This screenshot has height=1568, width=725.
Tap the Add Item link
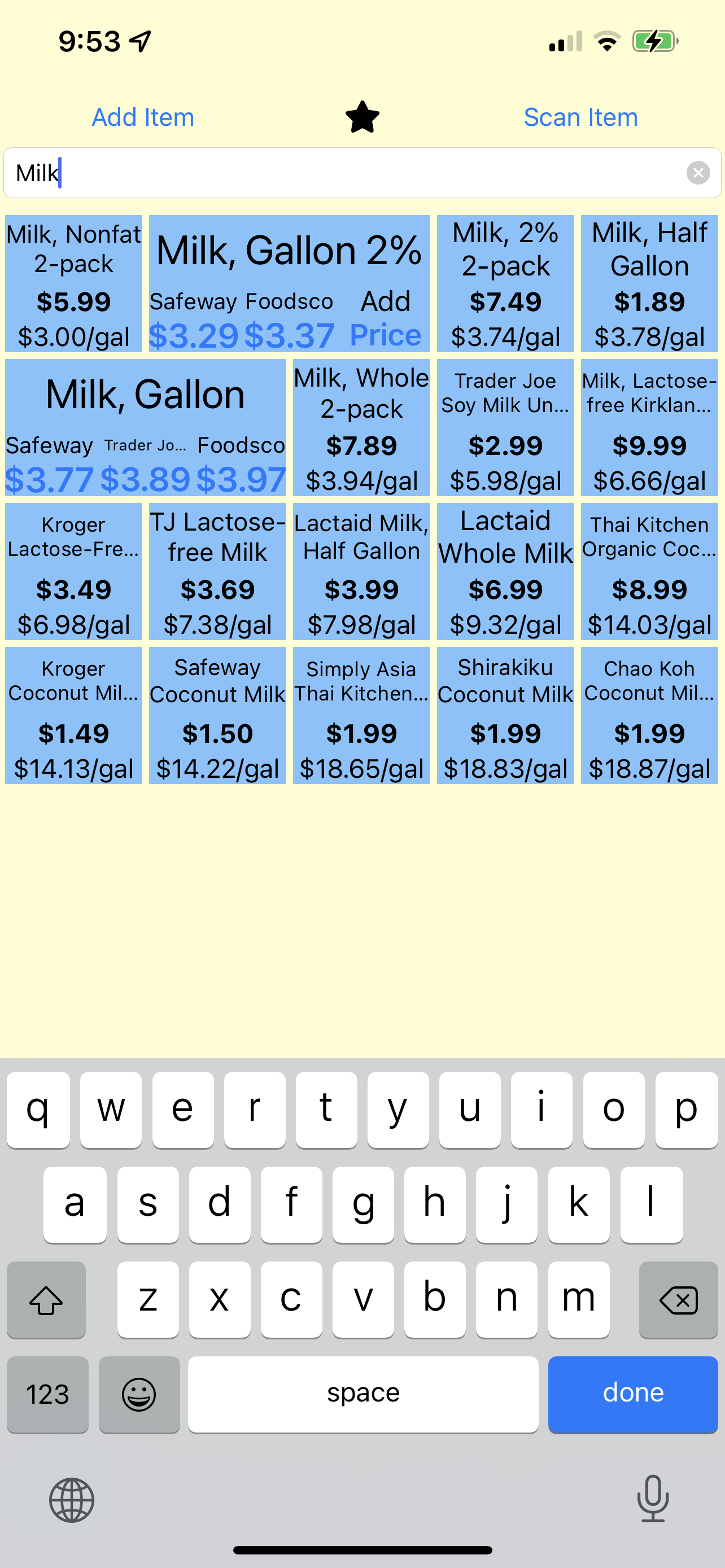click(x=143, y=117)
